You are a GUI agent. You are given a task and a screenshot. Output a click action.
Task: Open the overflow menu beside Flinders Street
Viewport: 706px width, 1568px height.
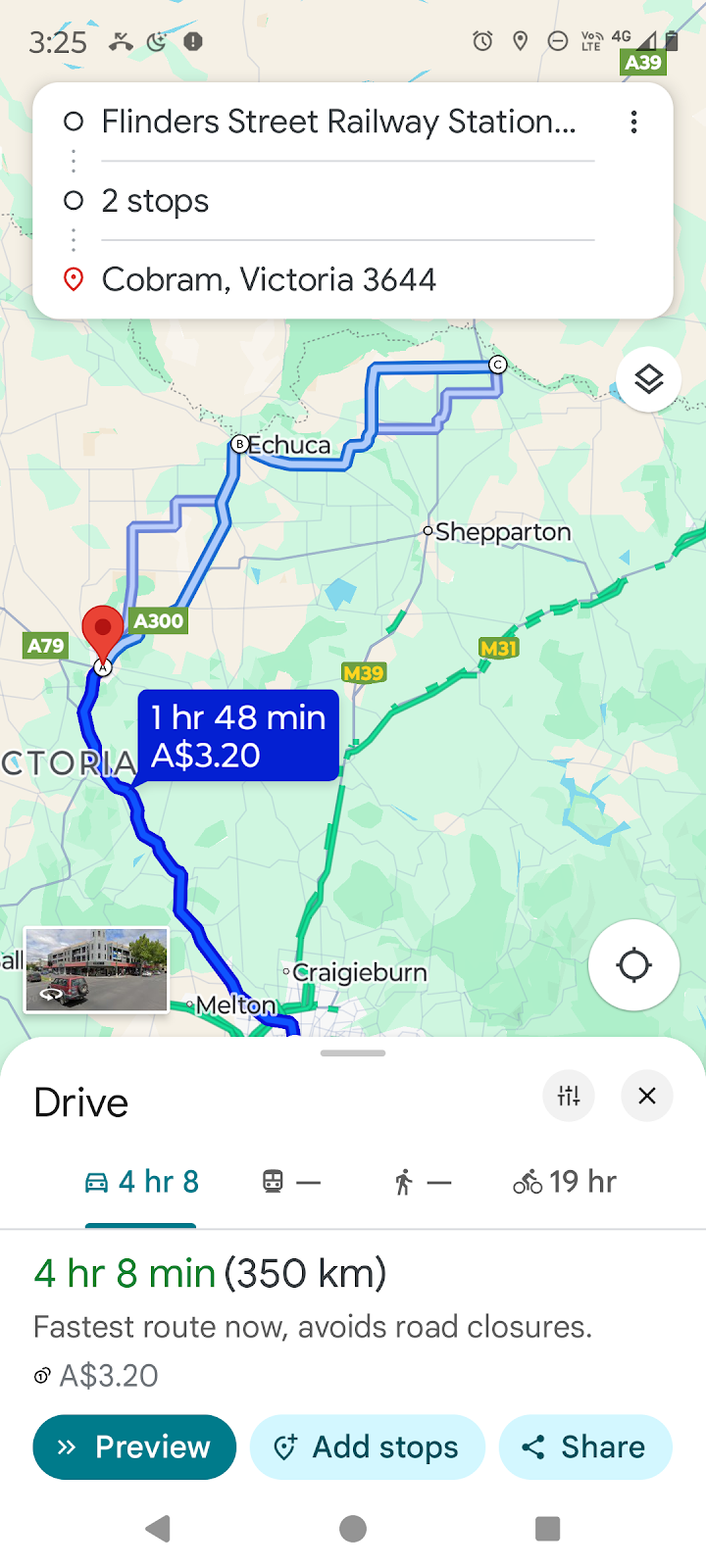click(x=634, y=122)
